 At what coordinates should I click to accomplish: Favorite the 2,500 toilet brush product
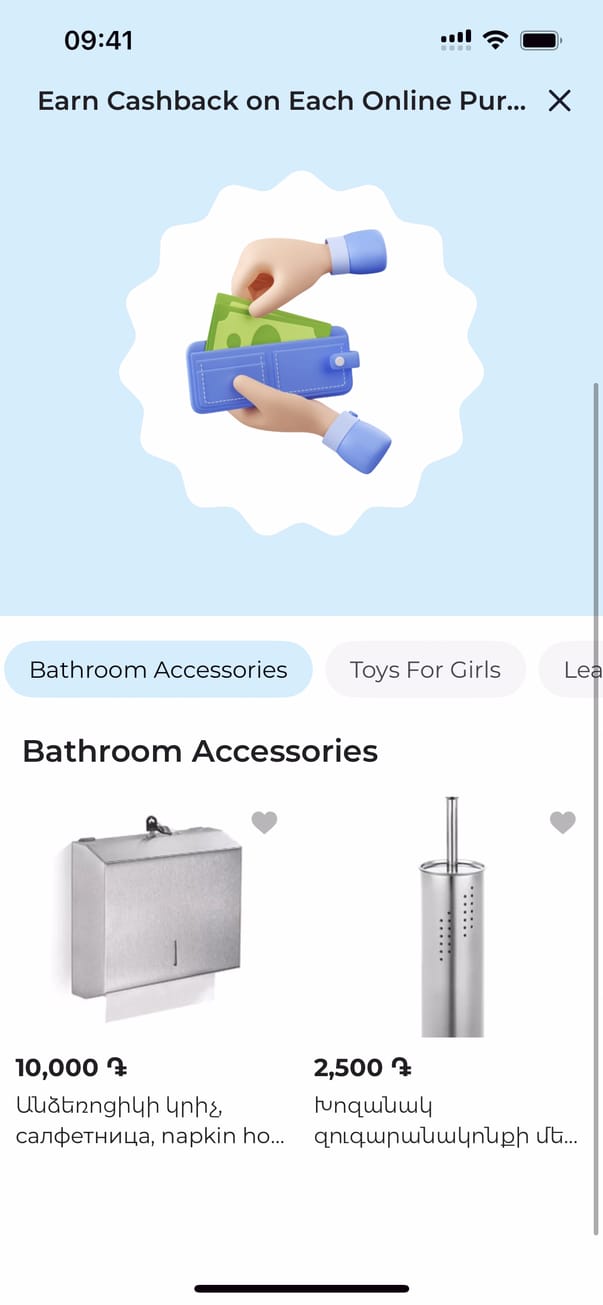click(x=563, y=822)
